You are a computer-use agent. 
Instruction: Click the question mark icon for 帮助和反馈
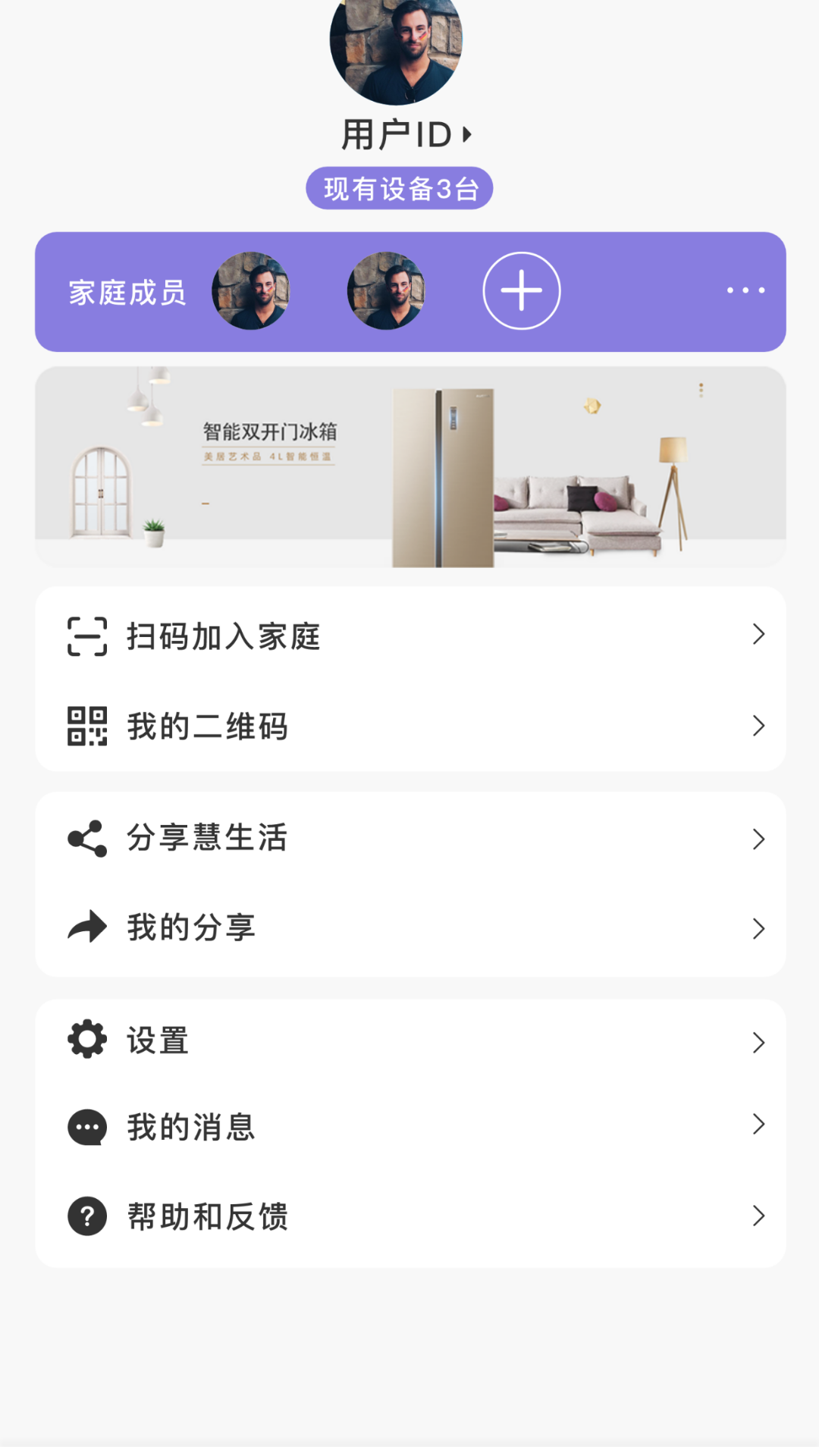tap(86, 1216)
